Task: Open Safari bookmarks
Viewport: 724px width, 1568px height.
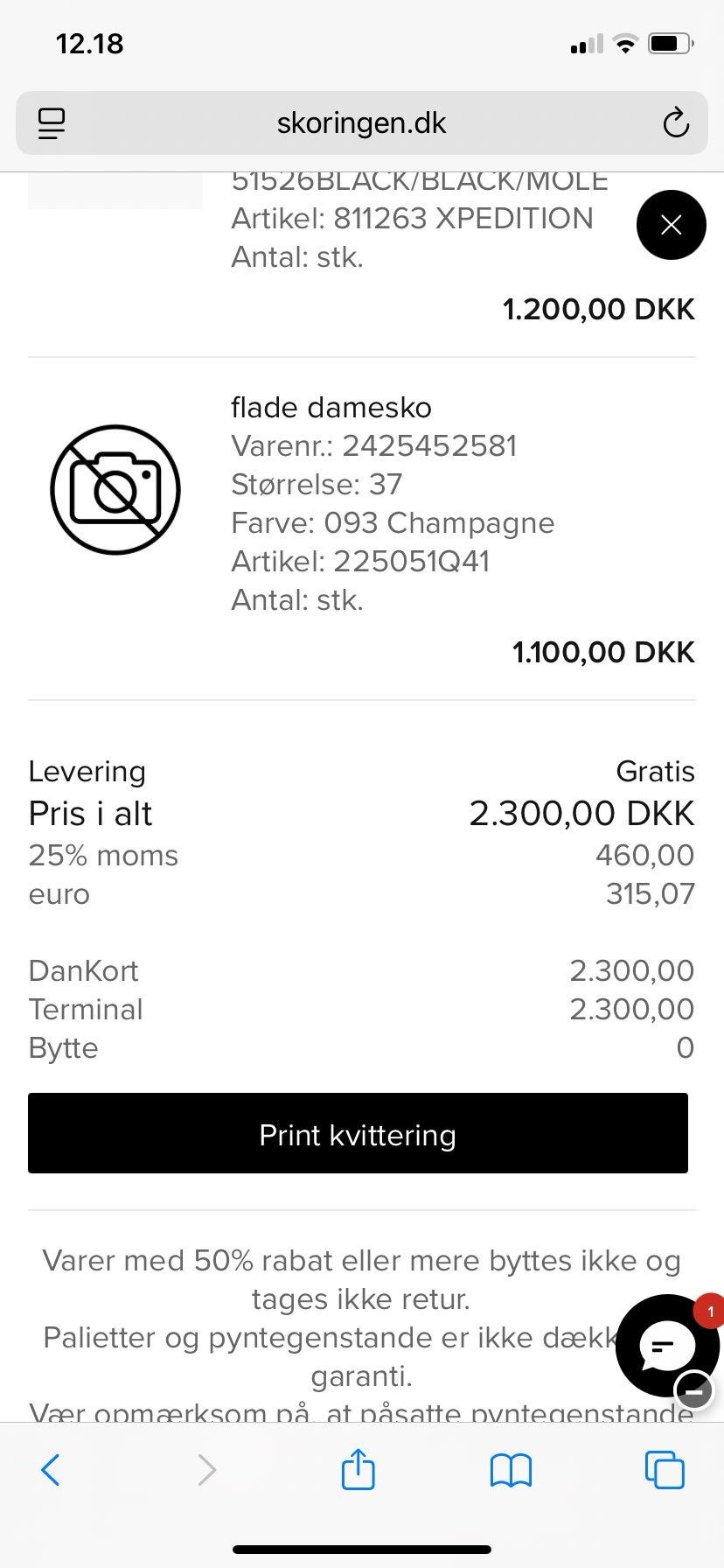Action: 512,1470
